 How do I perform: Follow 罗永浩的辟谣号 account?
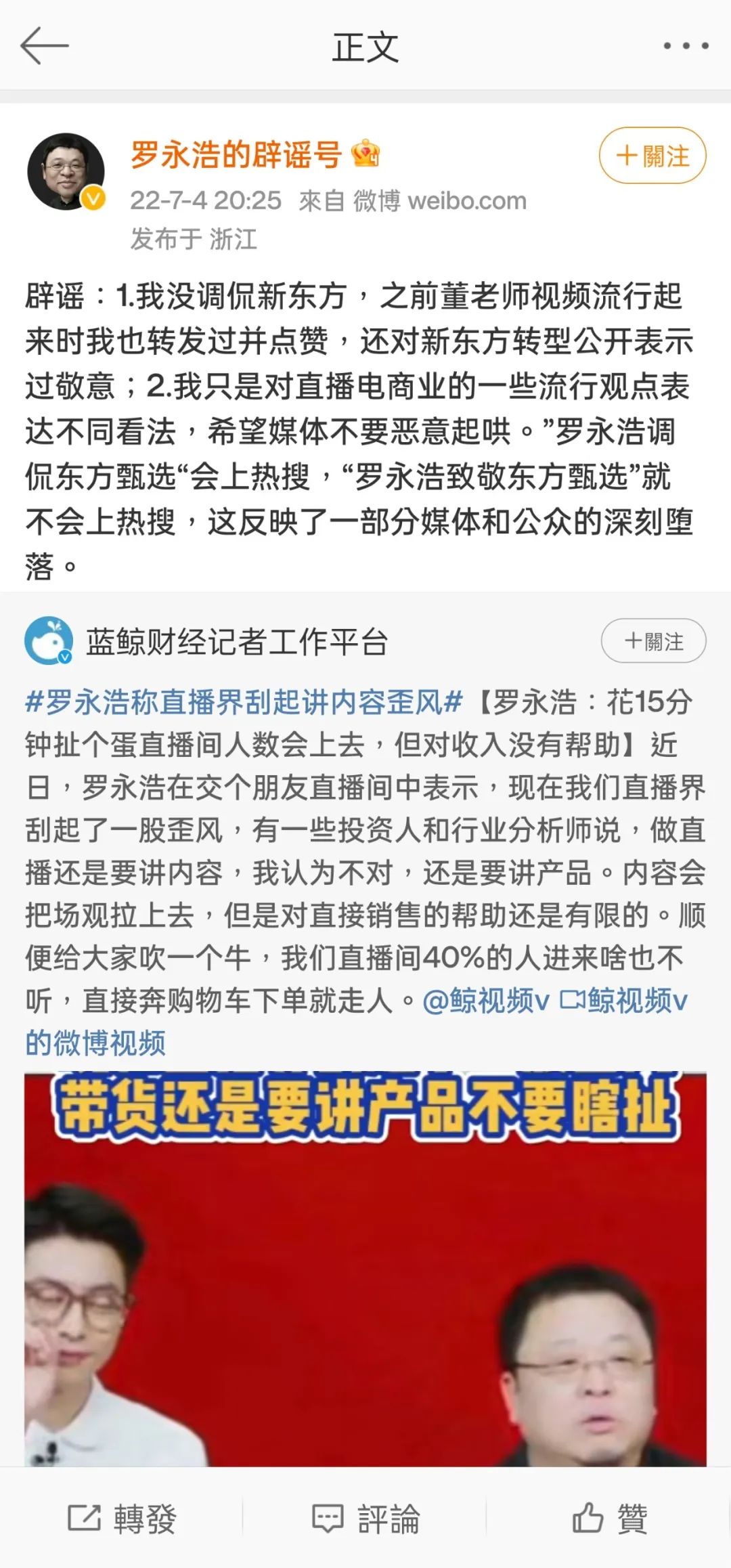point(652,156)
